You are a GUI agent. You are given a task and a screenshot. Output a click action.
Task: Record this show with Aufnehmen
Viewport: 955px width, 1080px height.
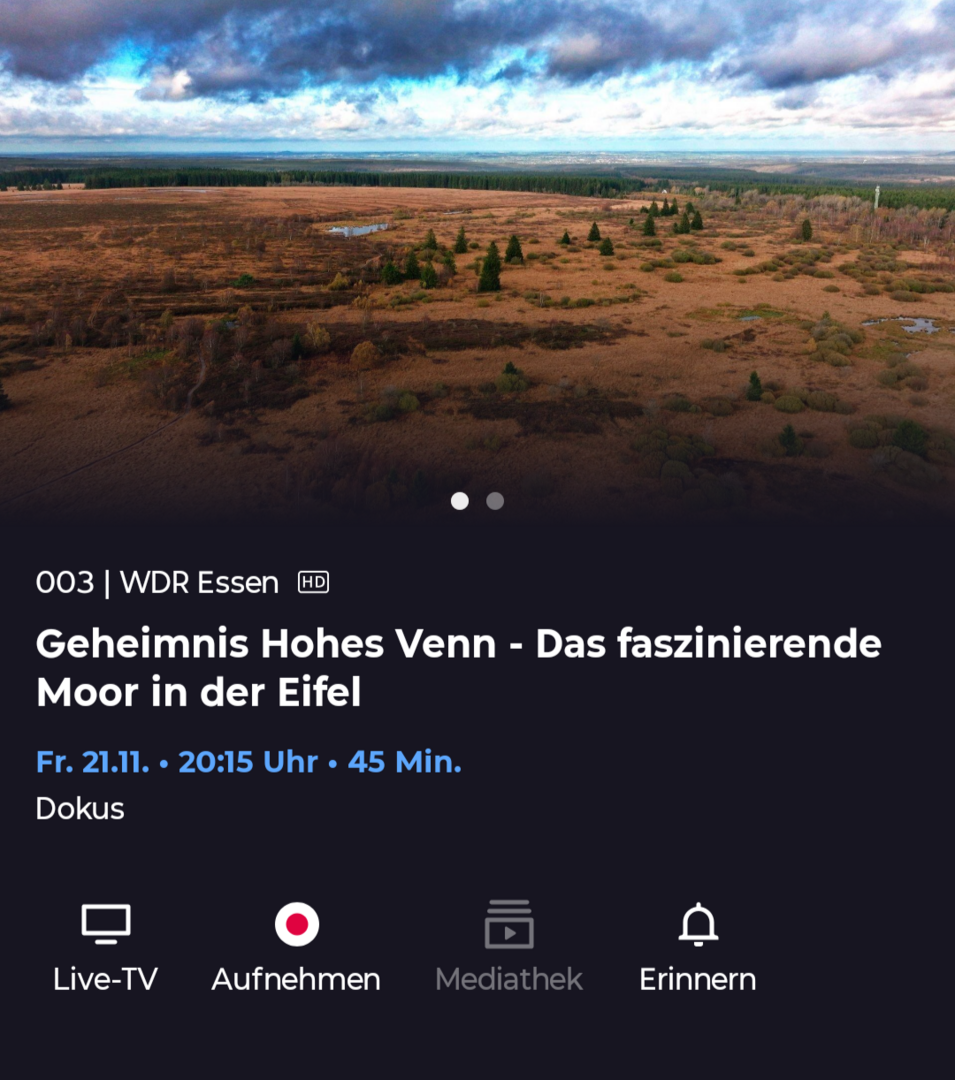coord(296,946)
